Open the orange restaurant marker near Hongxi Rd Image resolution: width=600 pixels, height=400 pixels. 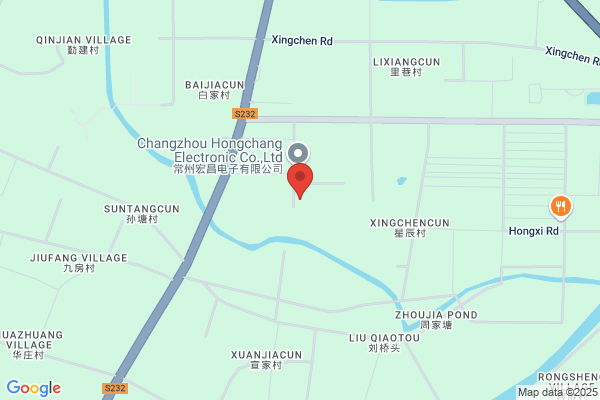pyautogui.click(x=561, y=207)
